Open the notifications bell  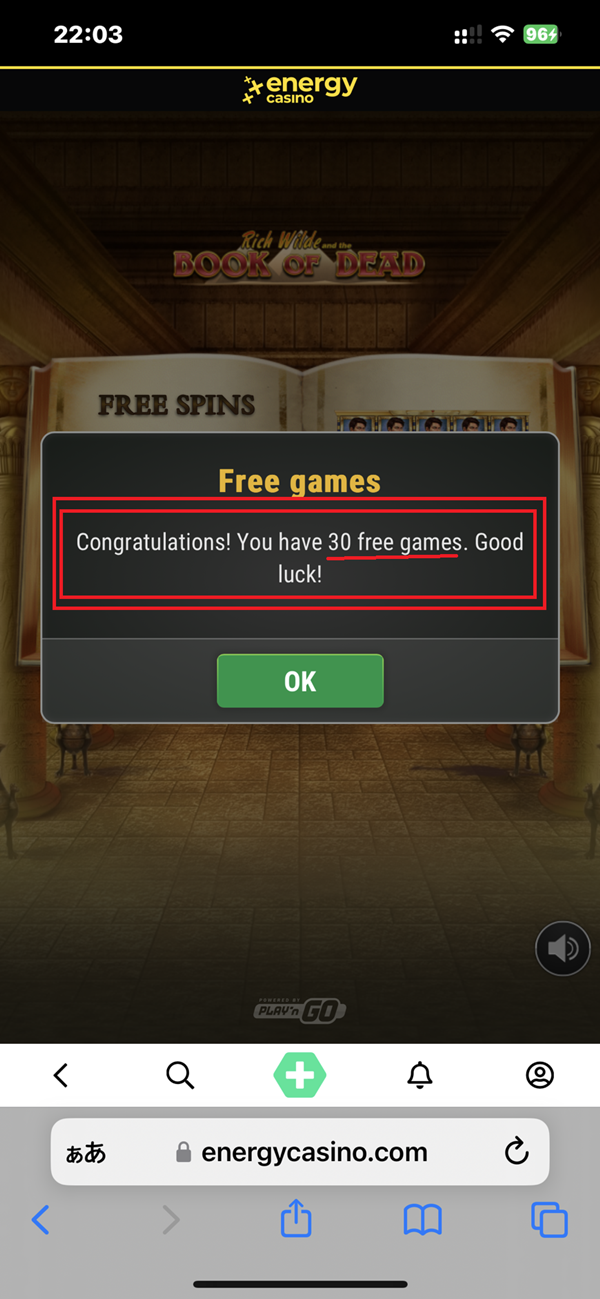[x=420, y=1075]
